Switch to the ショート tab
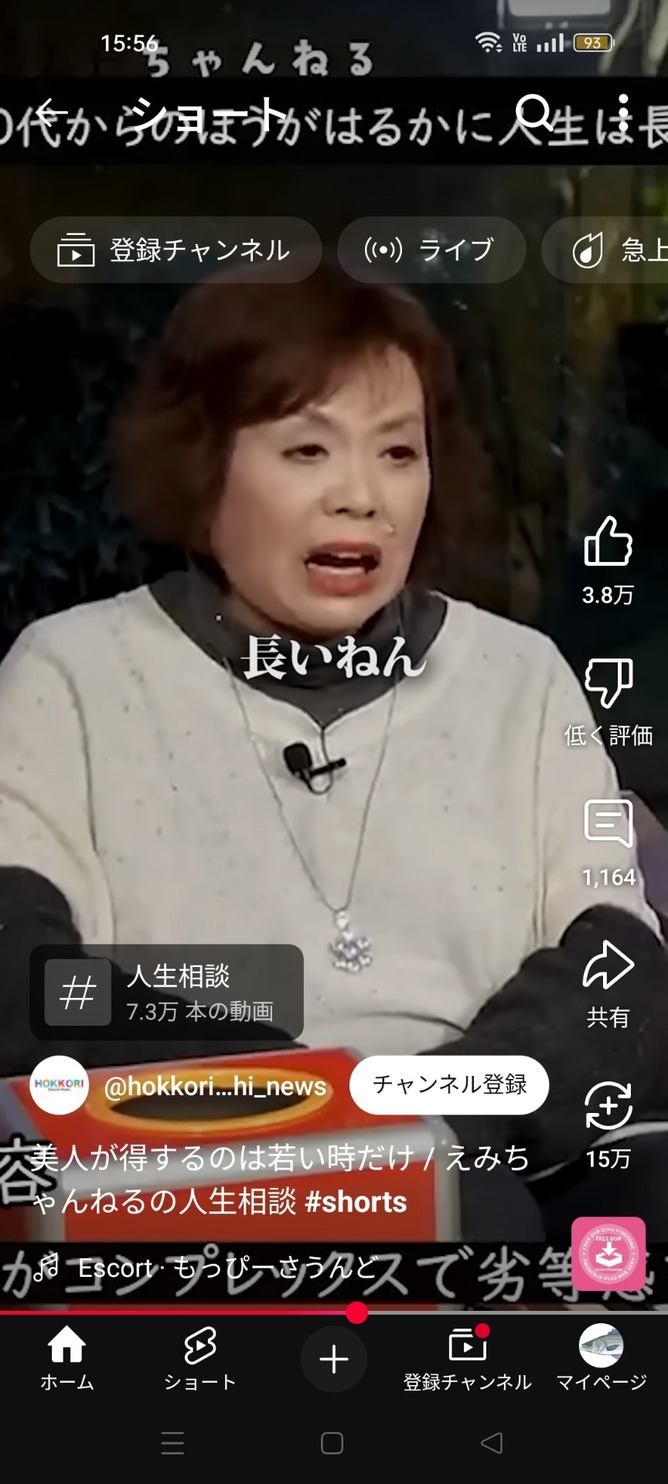This screenshot has width=668, height=1484. pyautogui.click(x=200, y=1359)
